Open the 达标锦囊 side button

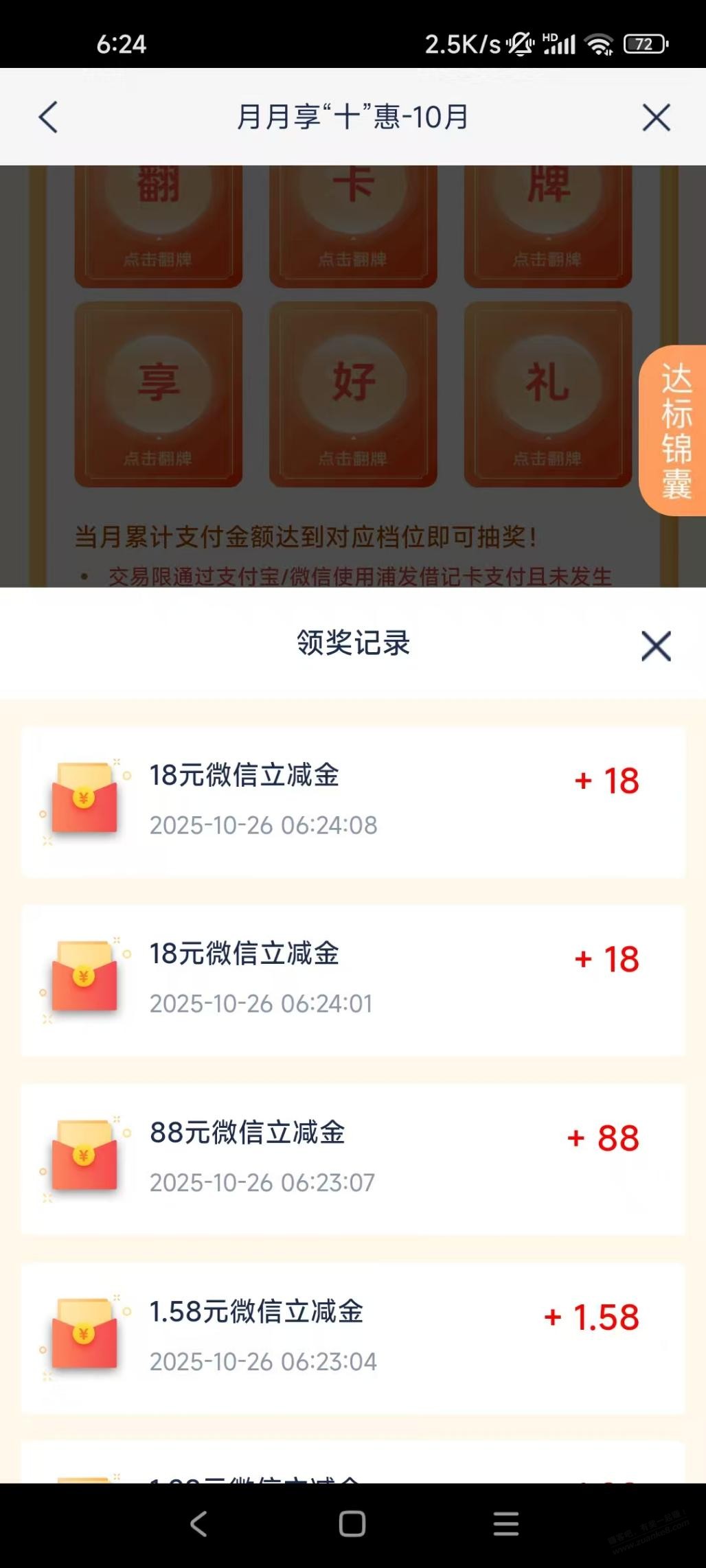[675, 430]
